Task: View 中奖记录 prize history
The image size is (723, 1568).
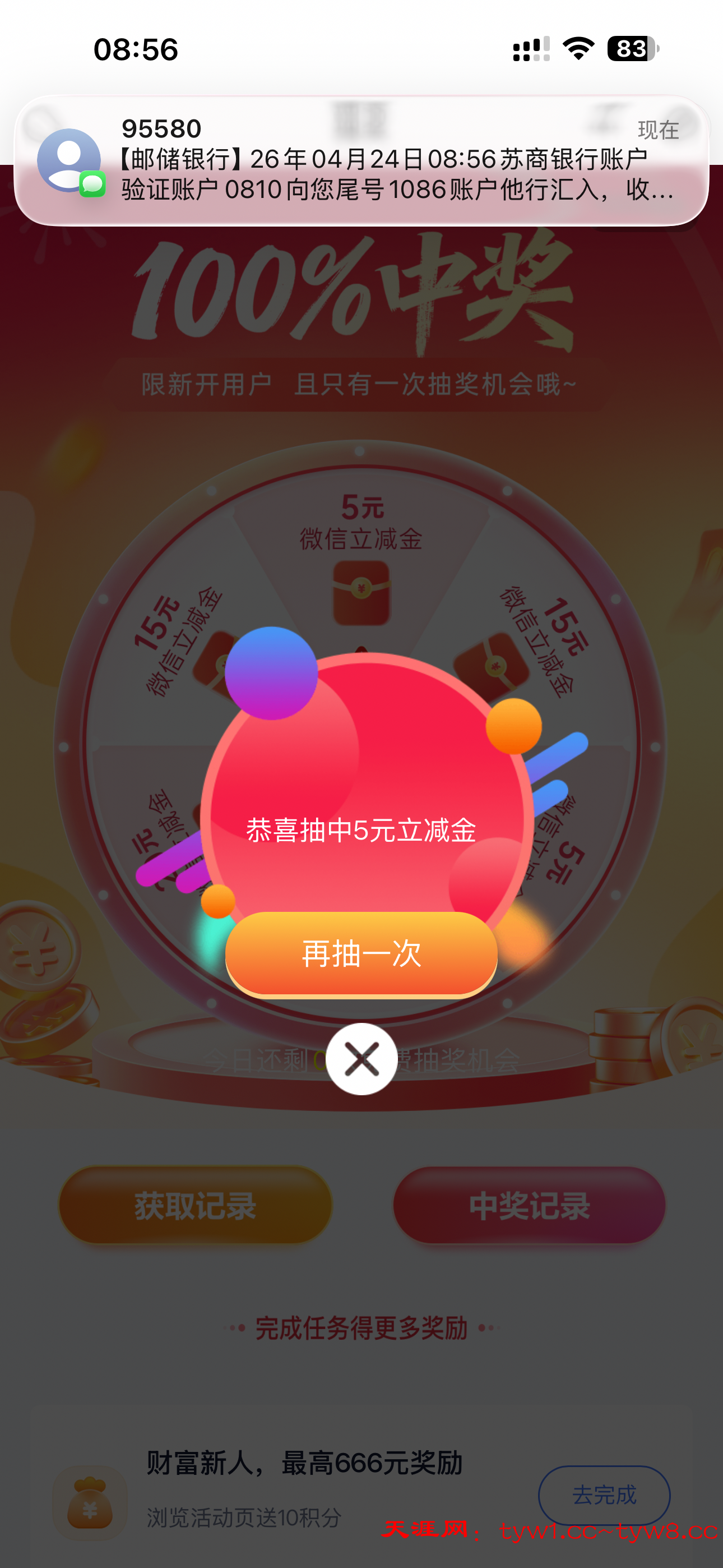Action: pyautogui.click(x=529, y=1205)
